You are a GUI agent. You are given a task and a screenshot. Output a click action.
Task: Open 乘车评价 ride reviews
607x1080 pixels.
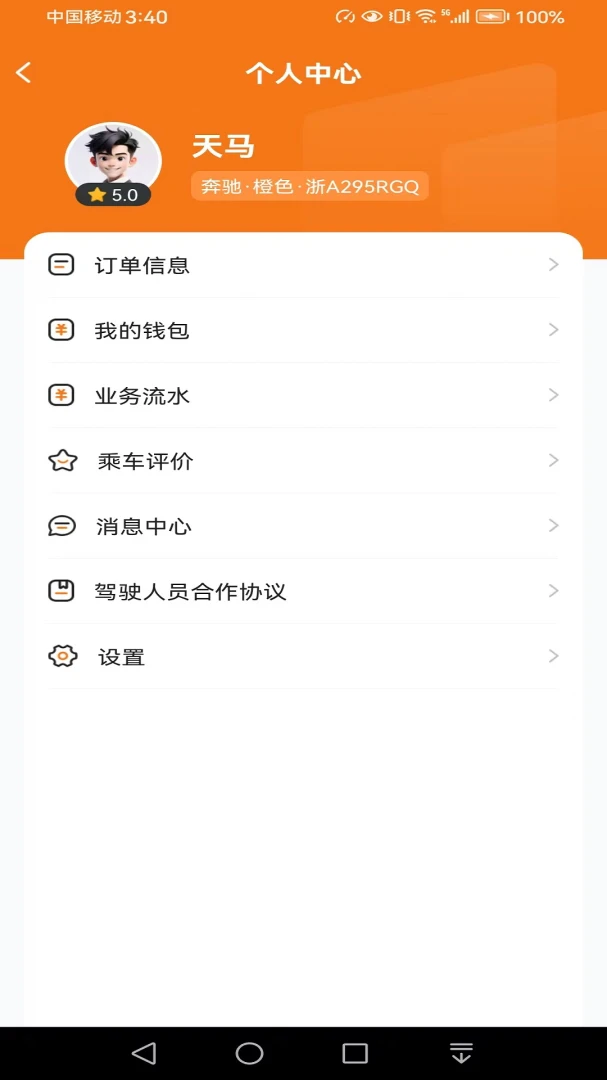[x=303, y=461]
